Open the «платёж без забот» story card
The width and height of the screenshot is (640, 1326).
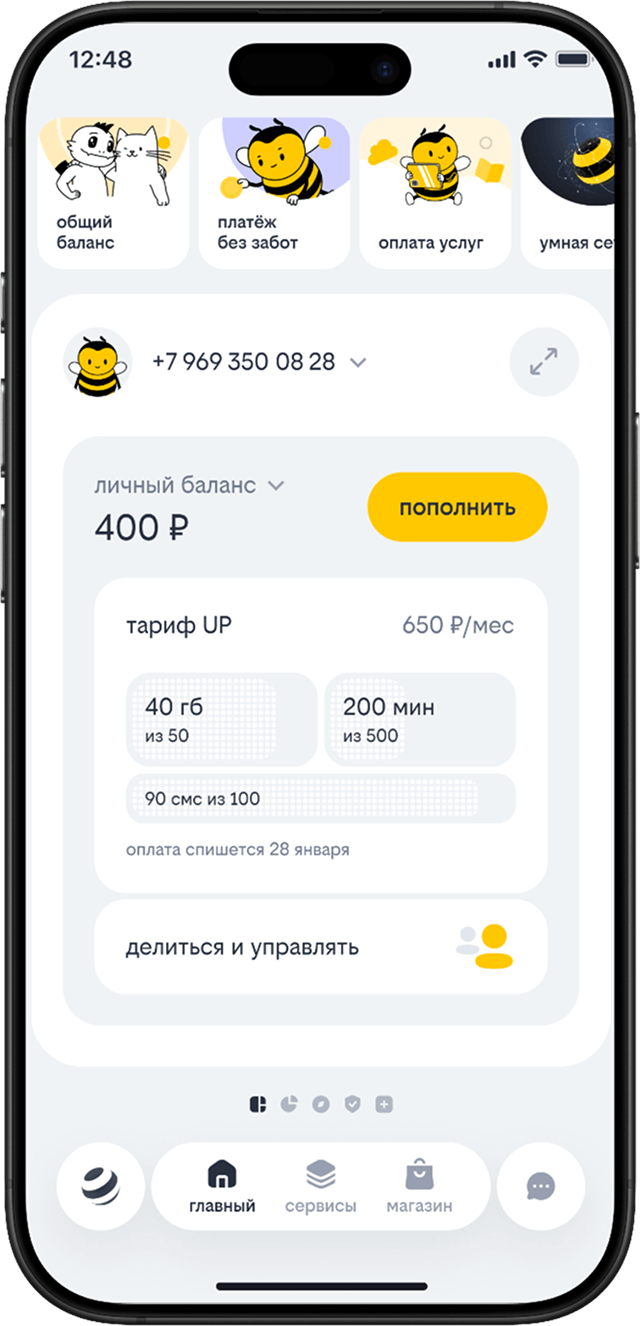(274, 193)
